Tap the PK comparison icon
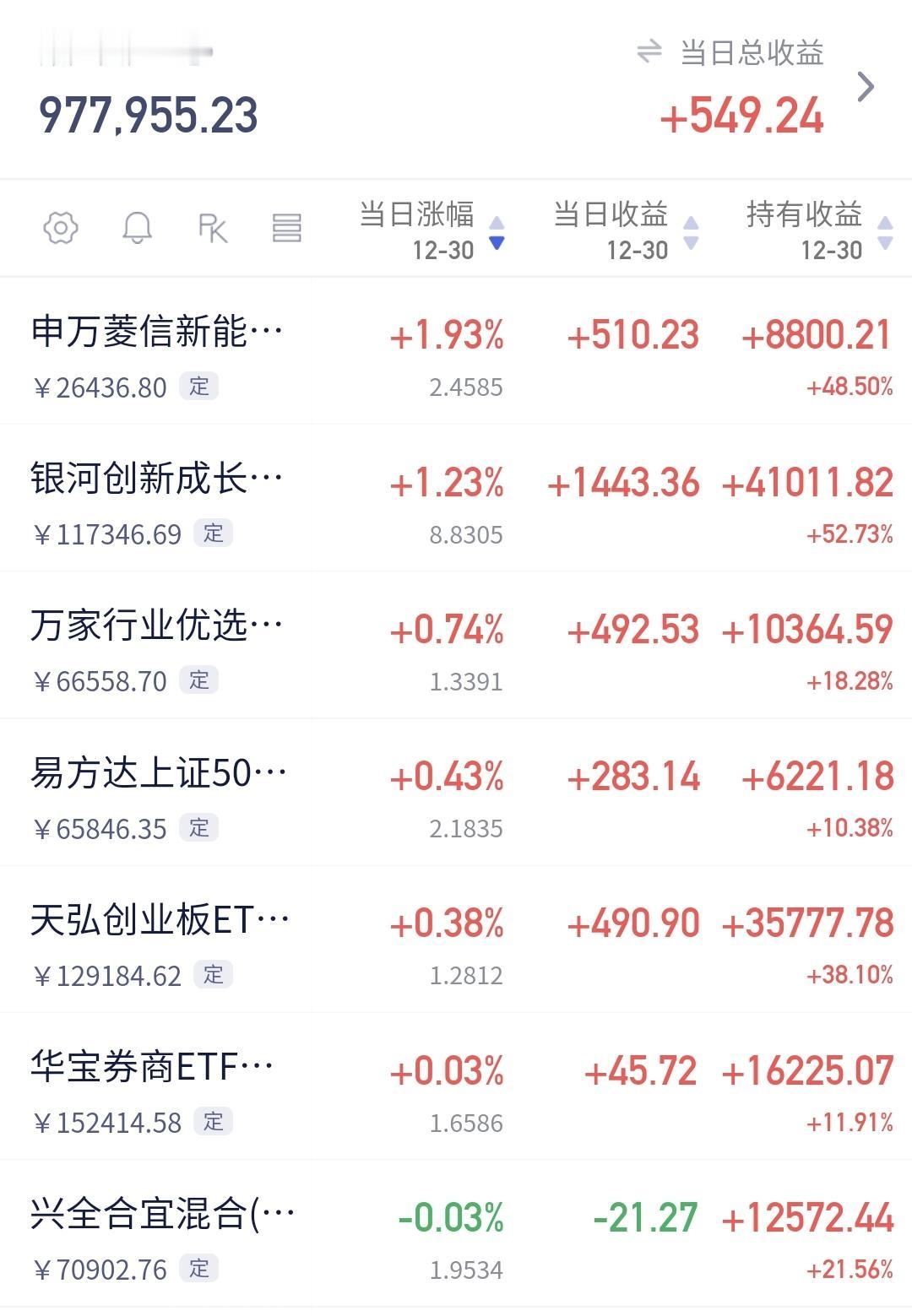This screenshot has height=1316, width=912. click(213, 228)
